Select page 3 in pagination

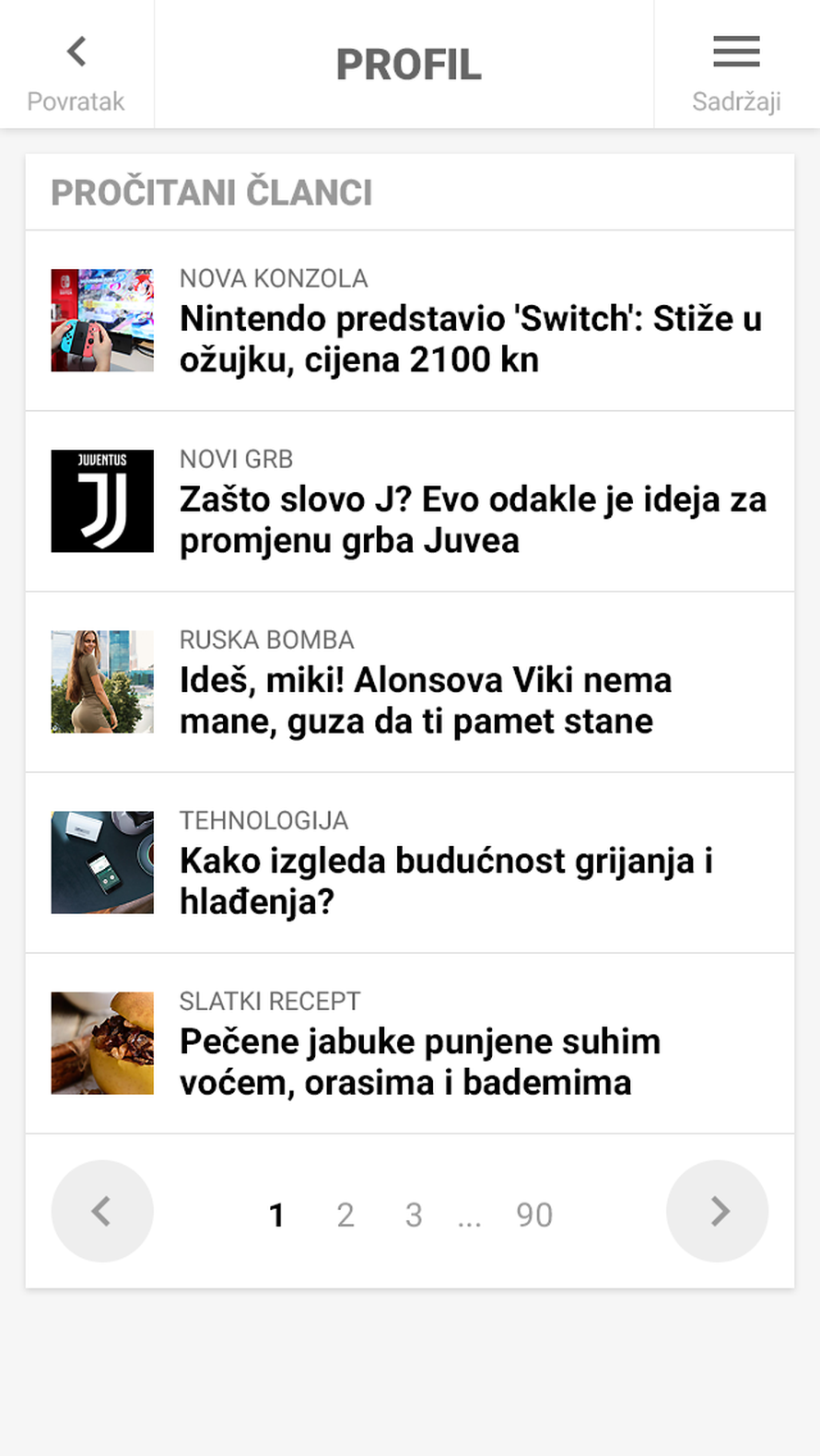coord(413,1215)
